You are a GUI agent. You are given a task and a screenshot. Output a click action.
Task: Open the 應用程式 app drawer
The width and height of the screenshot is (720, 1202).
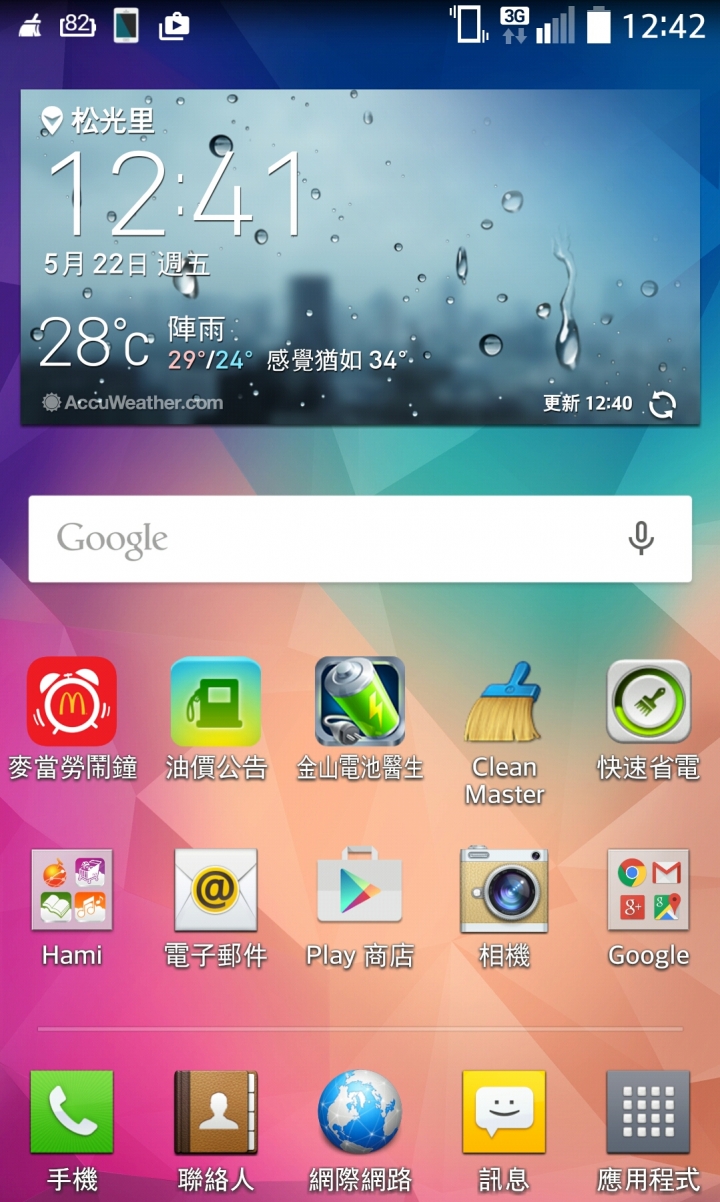[648, 1112]
